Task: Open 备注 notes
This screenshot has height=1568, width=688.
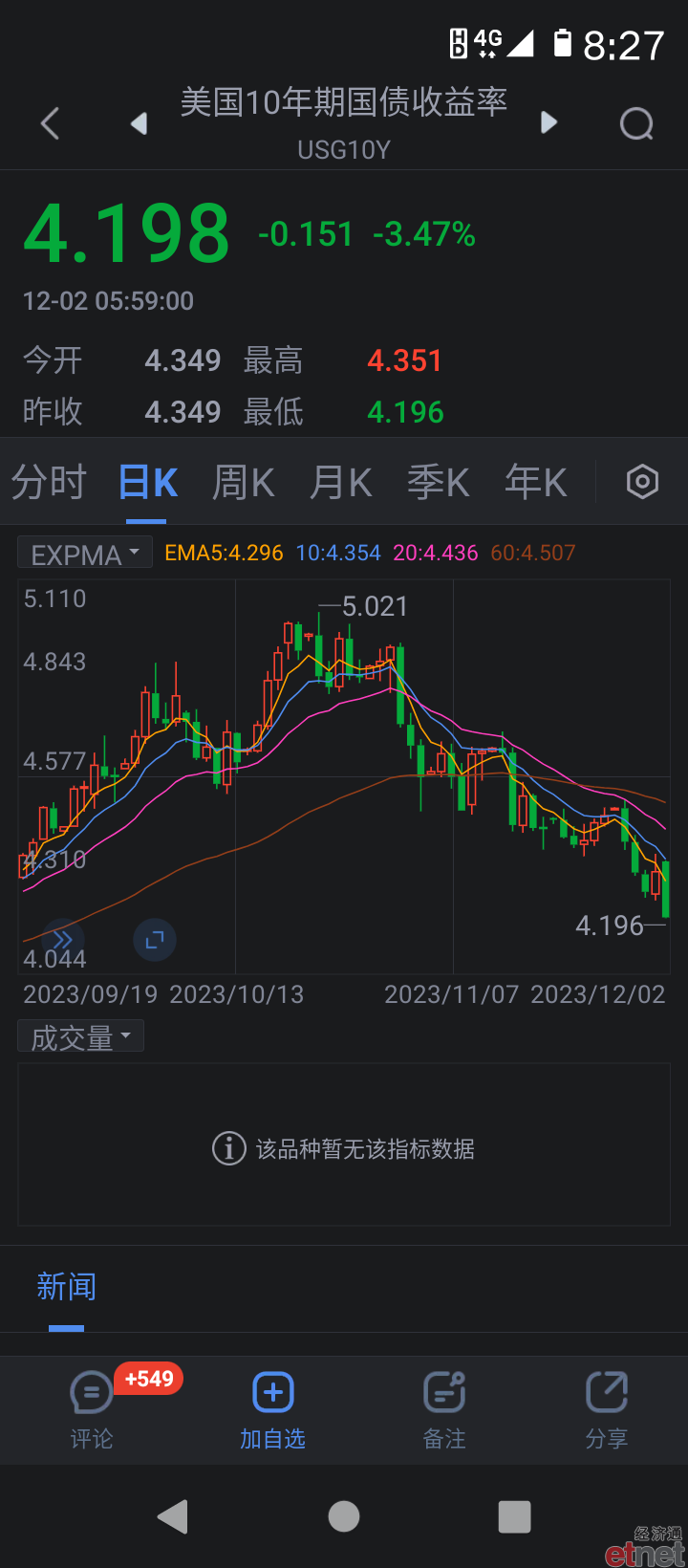Action: click(x=444, y=1410)
